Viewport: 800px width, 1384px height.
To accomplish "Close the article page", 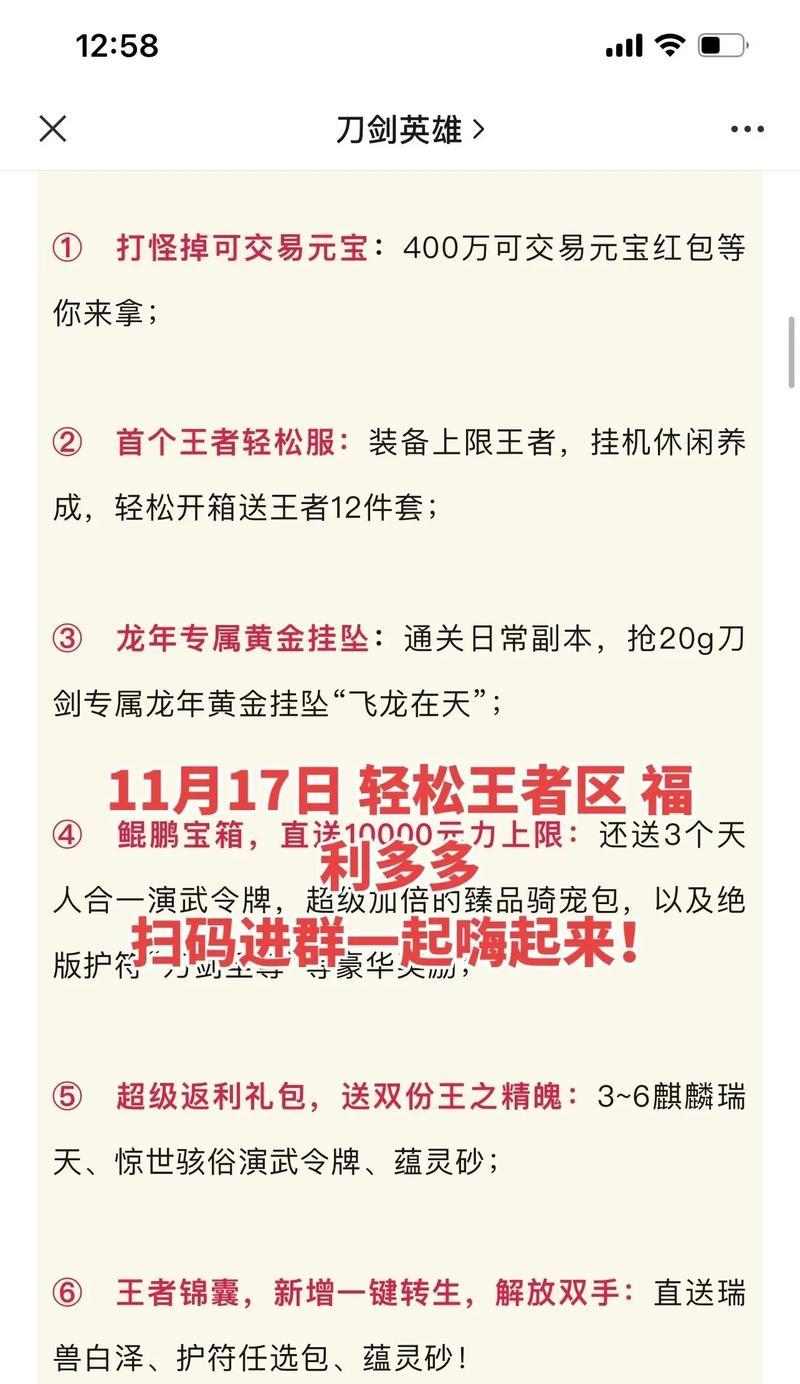I will tap(52, 129).
